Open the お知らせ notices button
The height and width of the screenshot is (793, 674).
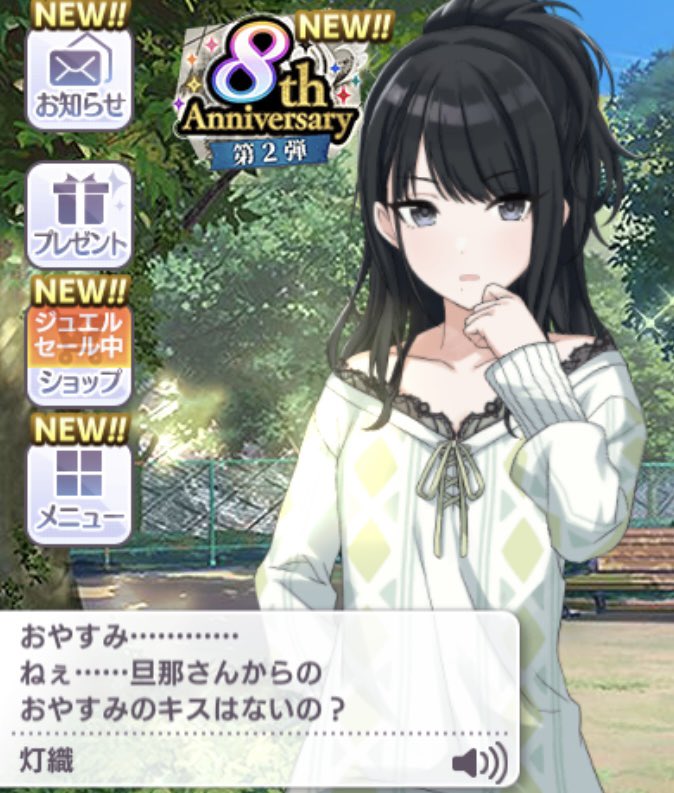pos(79,79)
